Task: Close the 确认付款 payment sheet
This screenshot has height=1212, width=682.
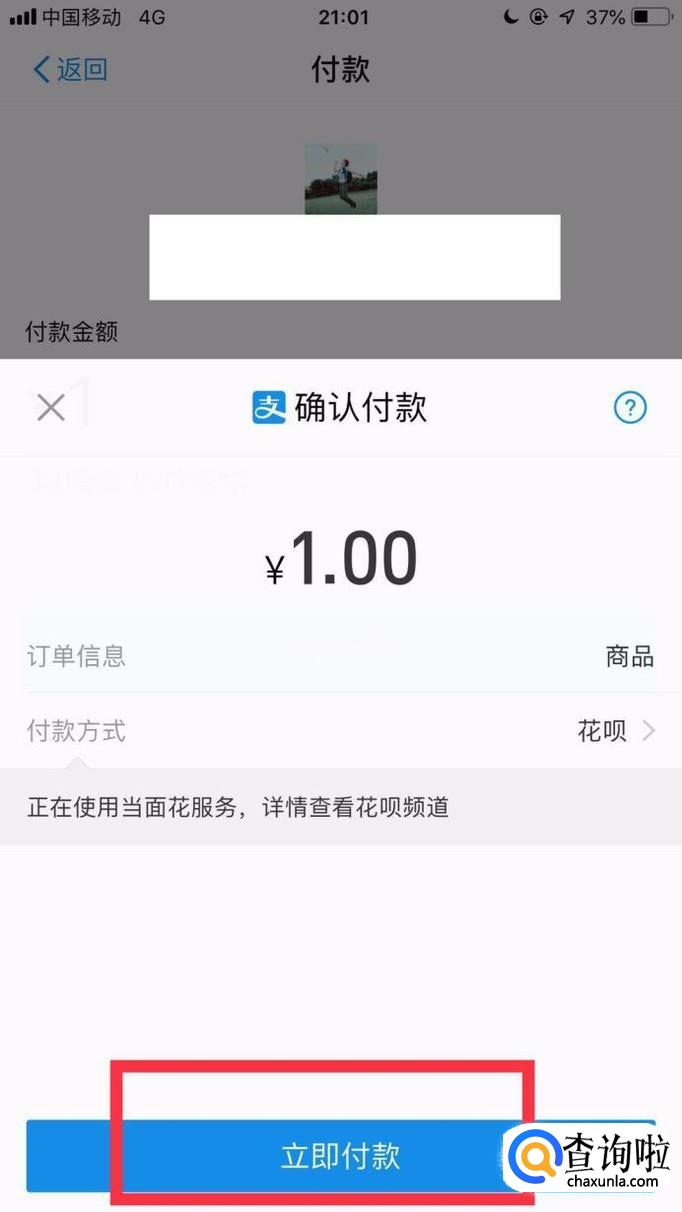Action: [51, 407]
